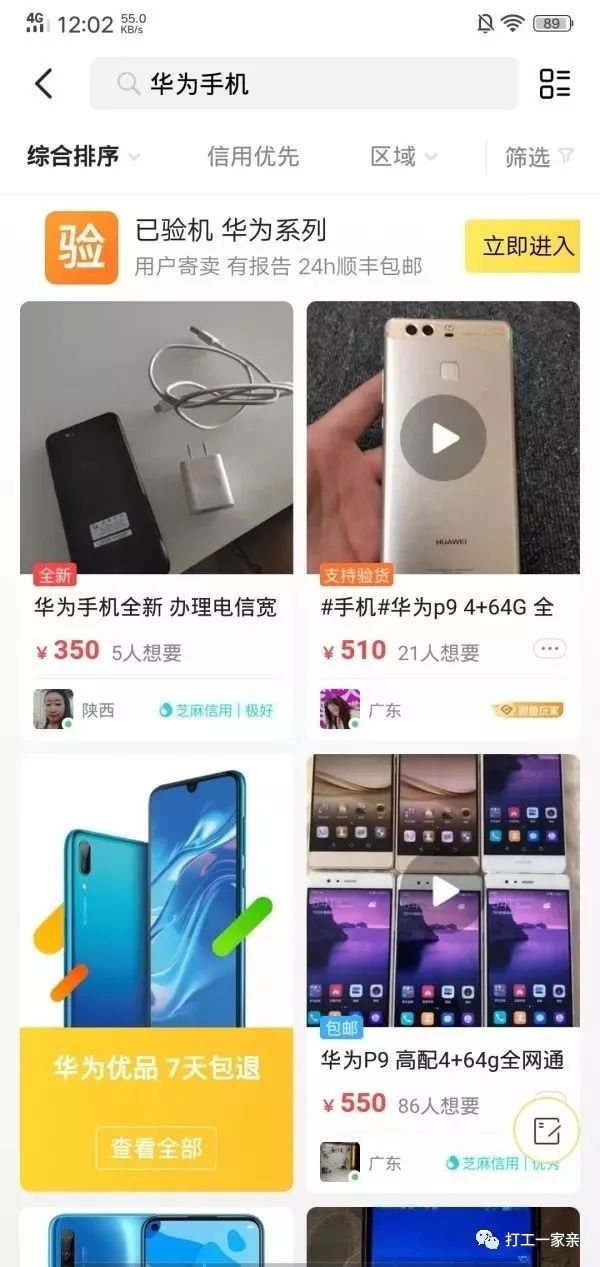Select the 信用优先 sort tab
The height and width of the screenshot is (1267, 600).
tap(253, 156)
